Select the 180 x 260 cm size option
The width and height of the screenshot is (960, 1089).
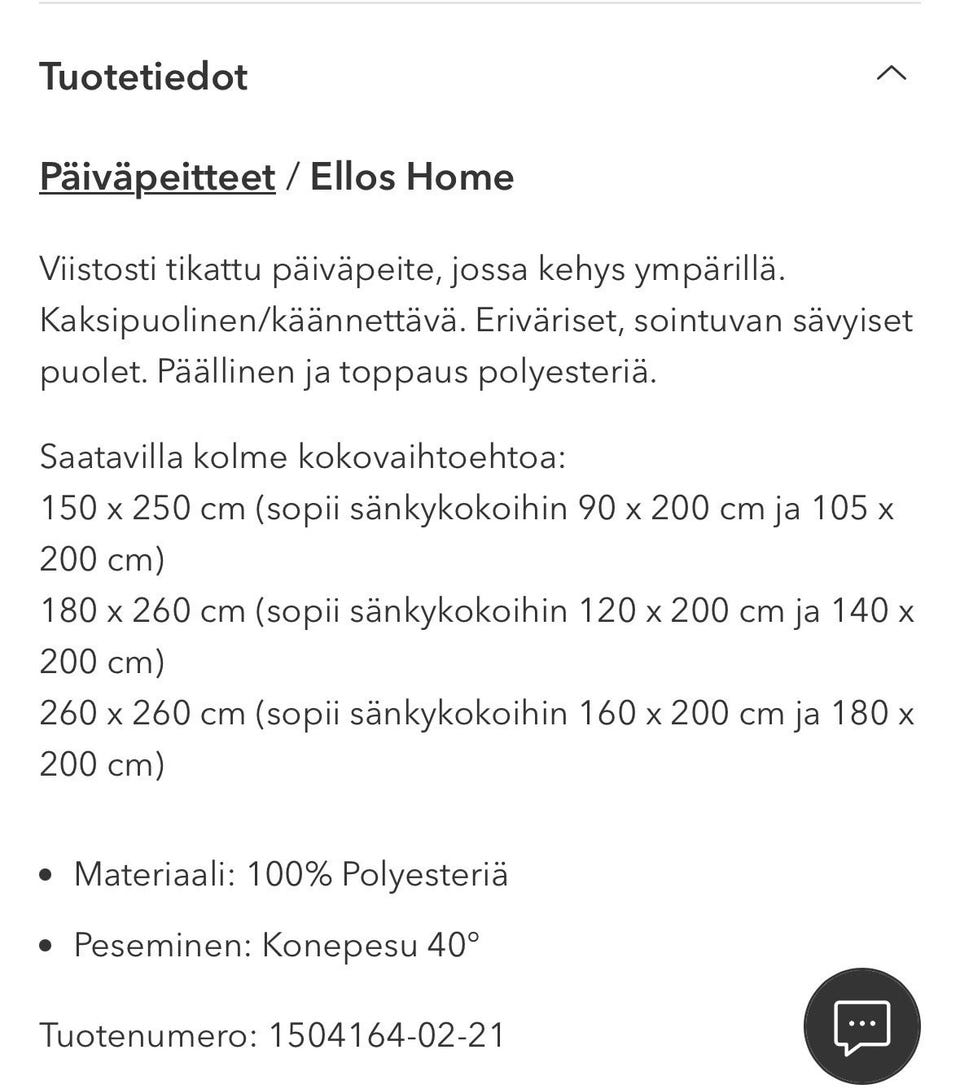(477, 610)
